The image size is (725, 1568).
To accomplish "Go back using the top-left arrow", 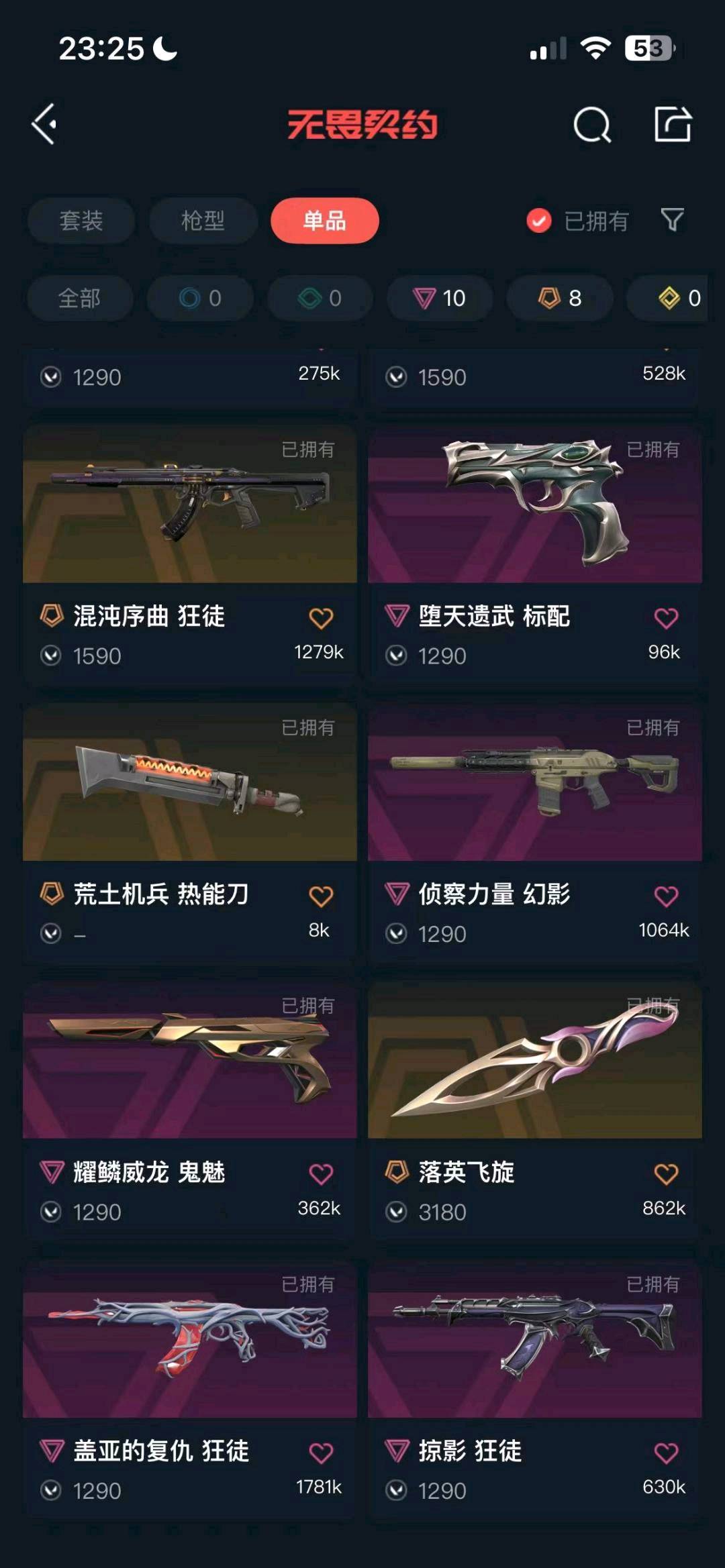I will pyautogui.click(x=44, y=124).
